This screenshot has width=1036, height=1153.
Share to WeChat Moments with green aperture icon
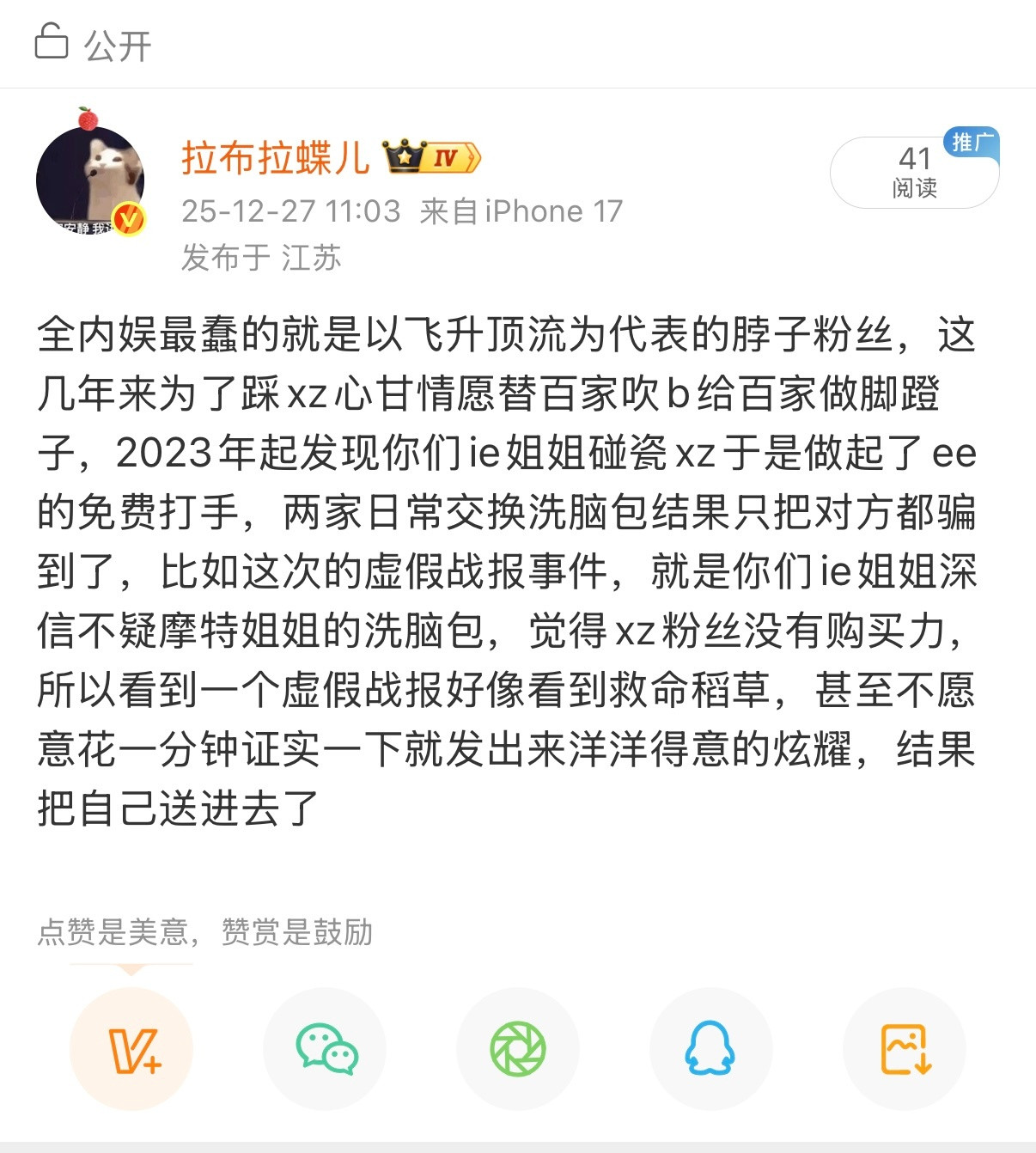point(517,1048)
